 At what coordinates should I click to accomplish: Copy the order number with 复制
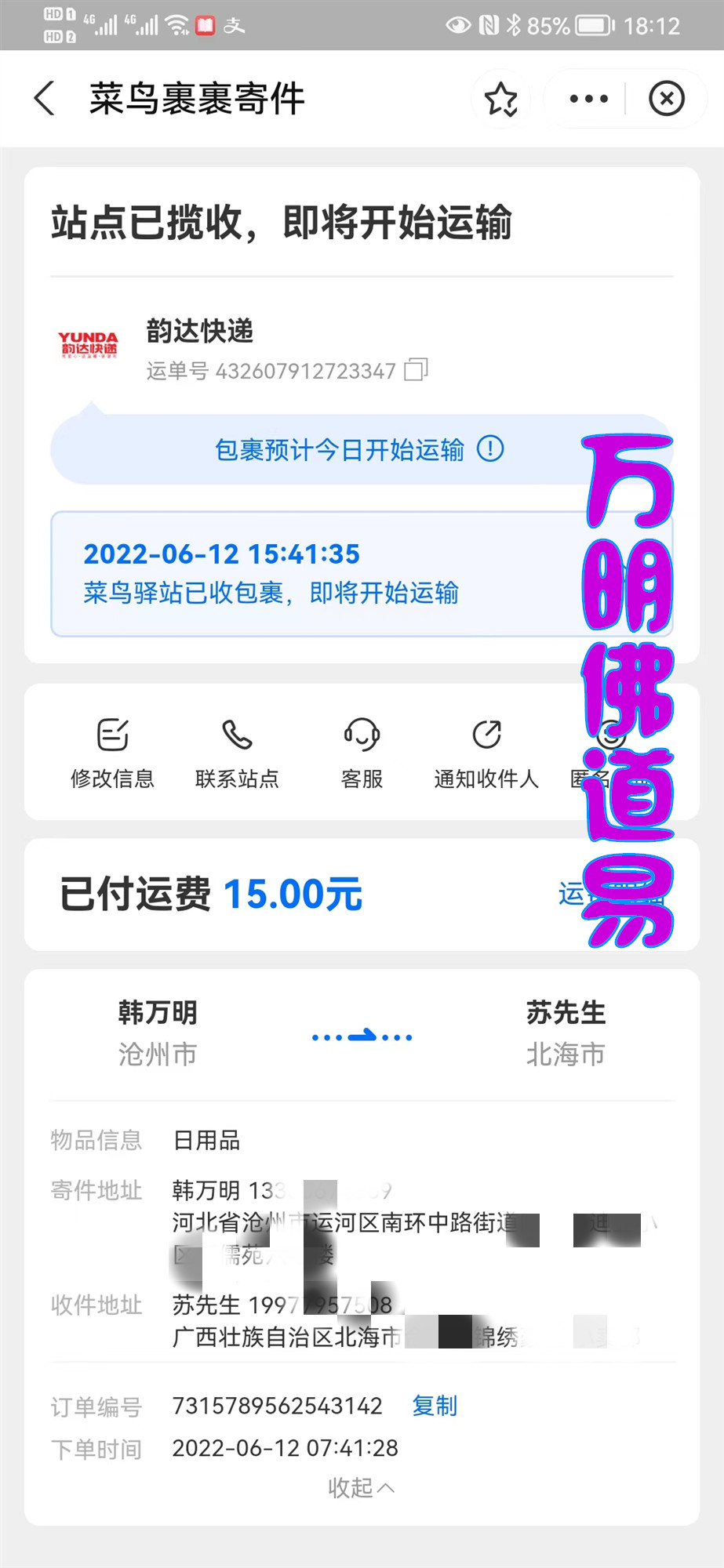click(x=435, y=1406)
